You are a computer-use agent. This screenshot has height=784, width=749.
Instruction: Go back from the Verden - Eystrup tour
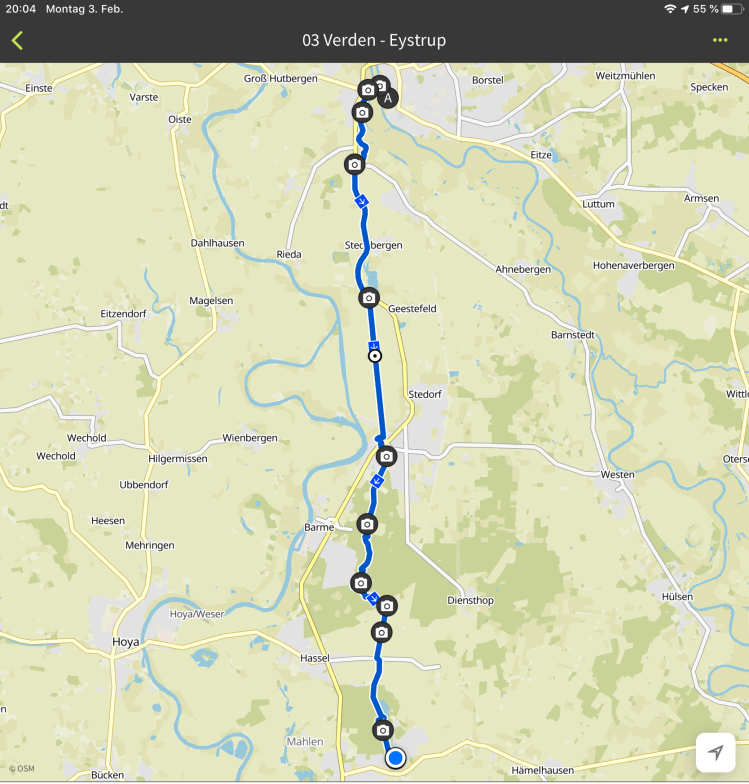coord(17,41)
